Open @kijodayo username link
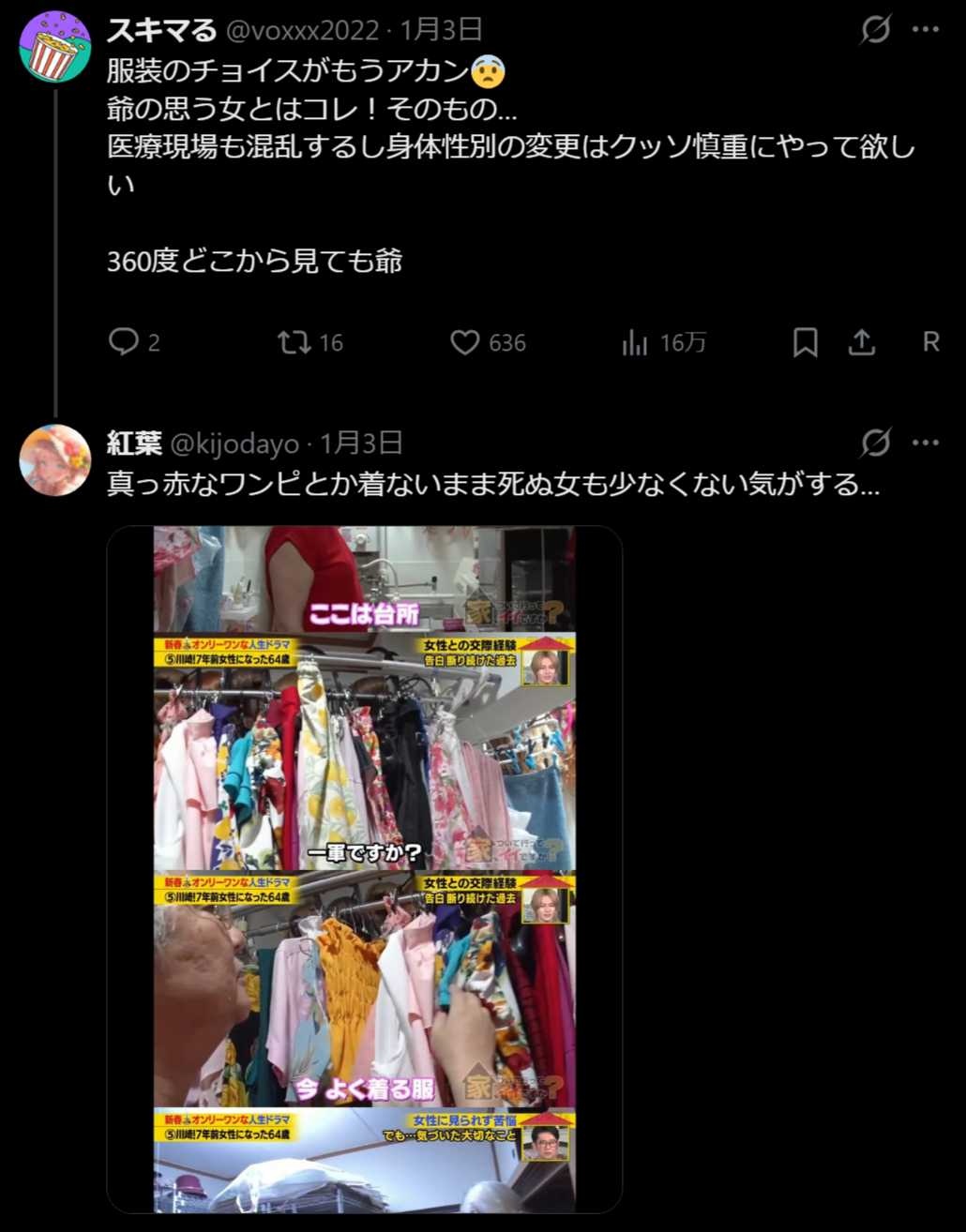This screenshot has width=966, height=1232. coord(234,443)
